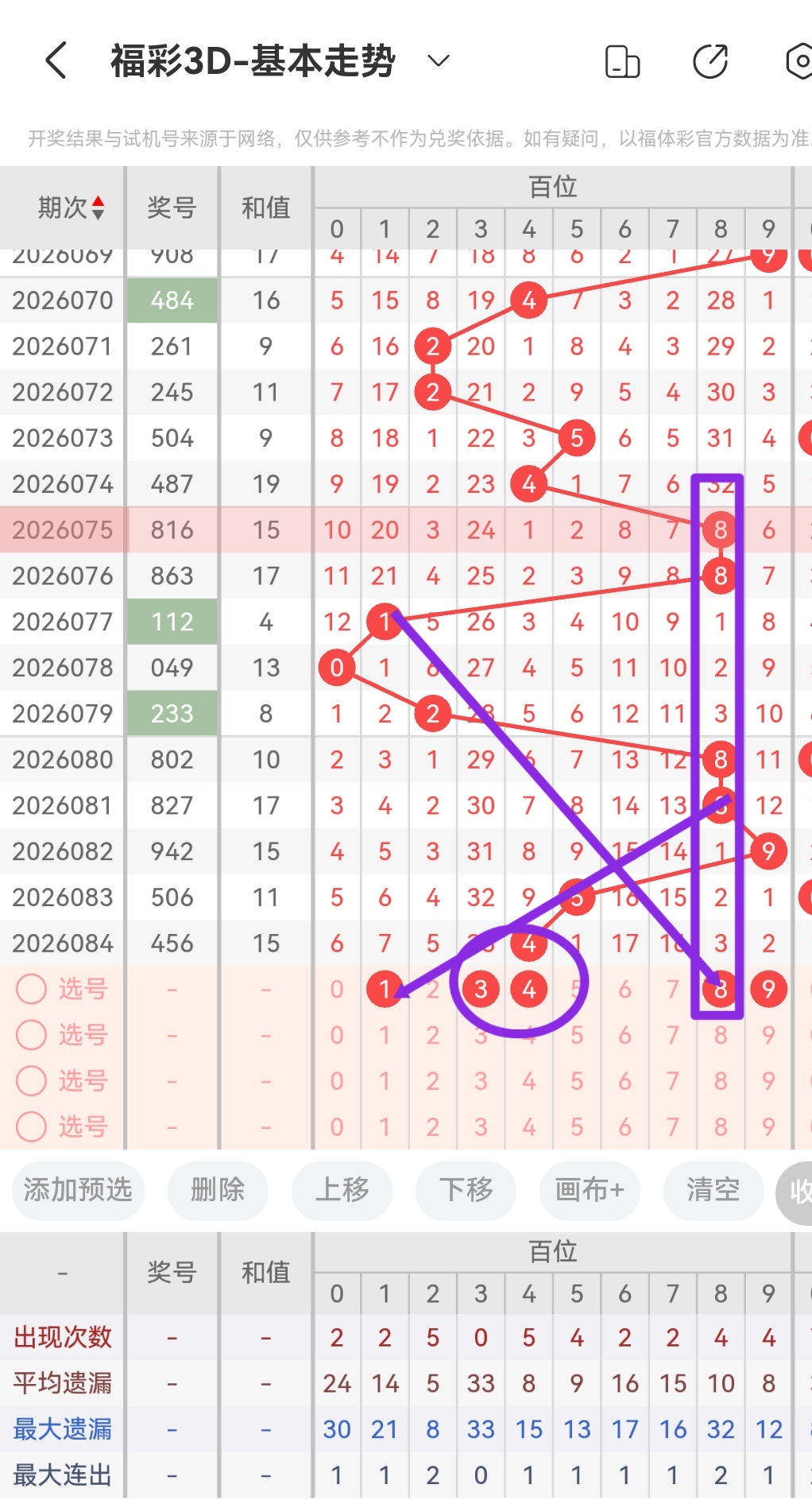Select the last 选号 radio row
Viewport: 812px width, 1500px height.
33,1126
